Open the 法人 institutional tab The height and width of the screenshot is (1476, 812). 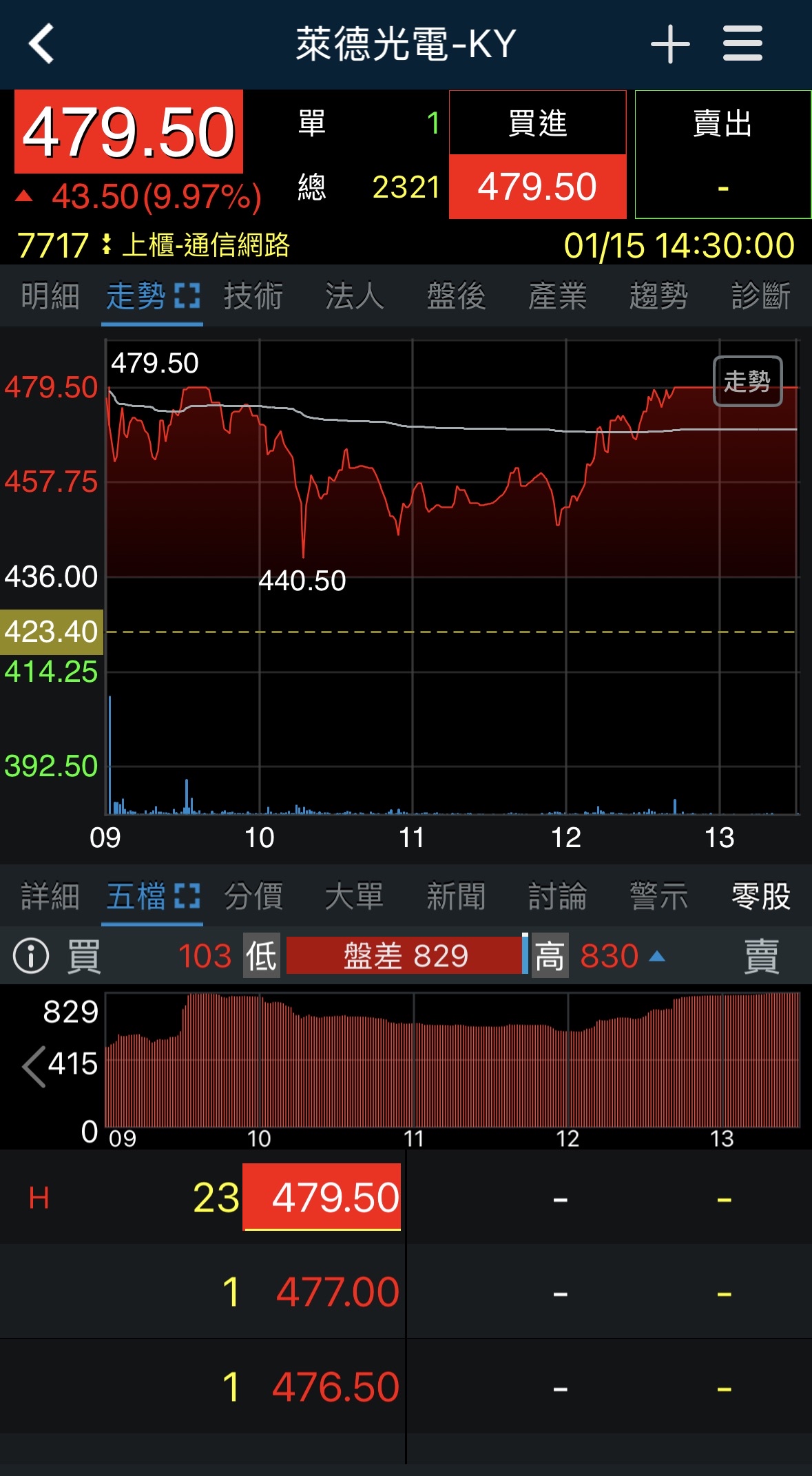click(x=354, y=297)
